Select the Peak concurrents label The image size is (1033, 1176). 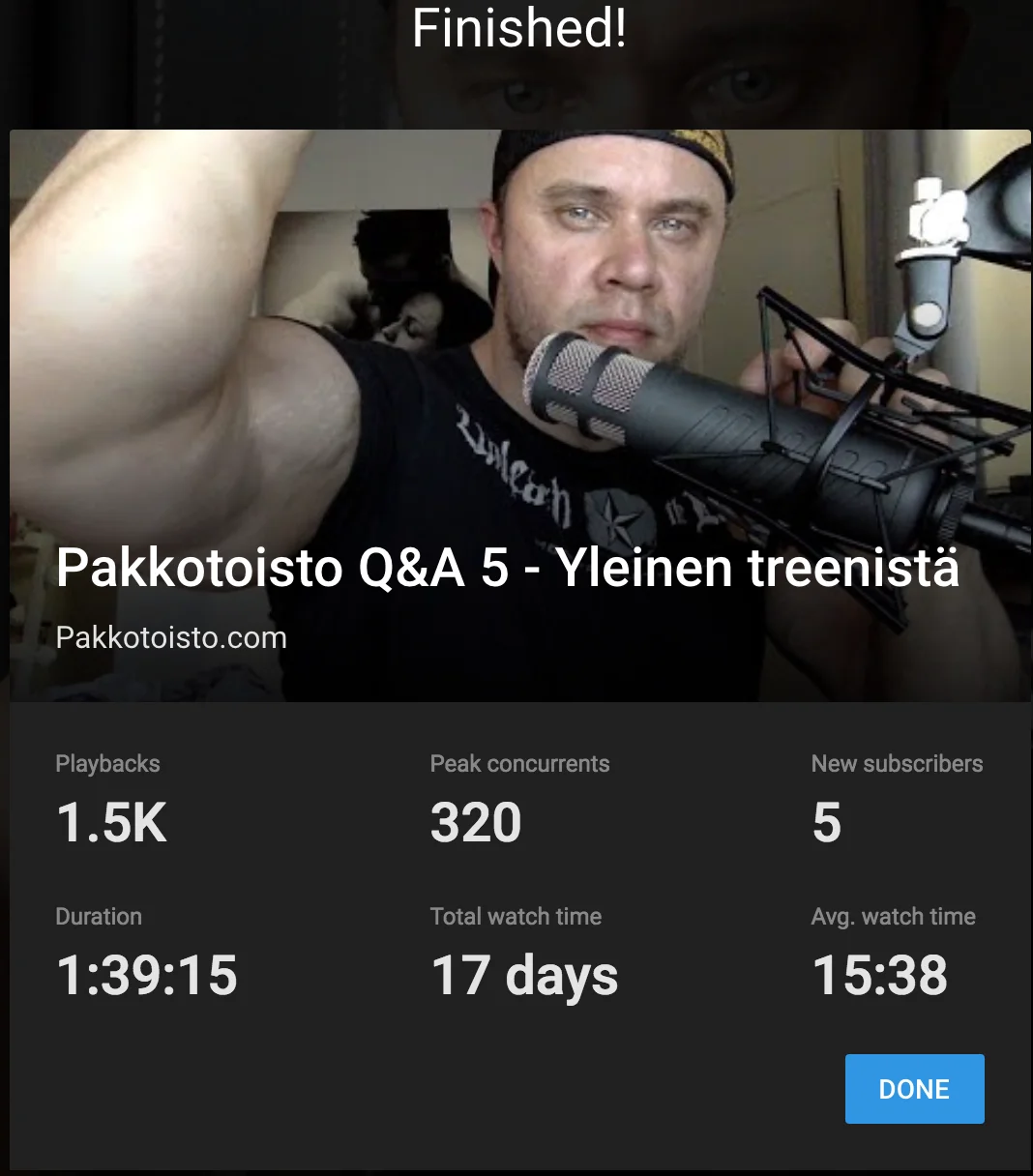coord(519,763)
